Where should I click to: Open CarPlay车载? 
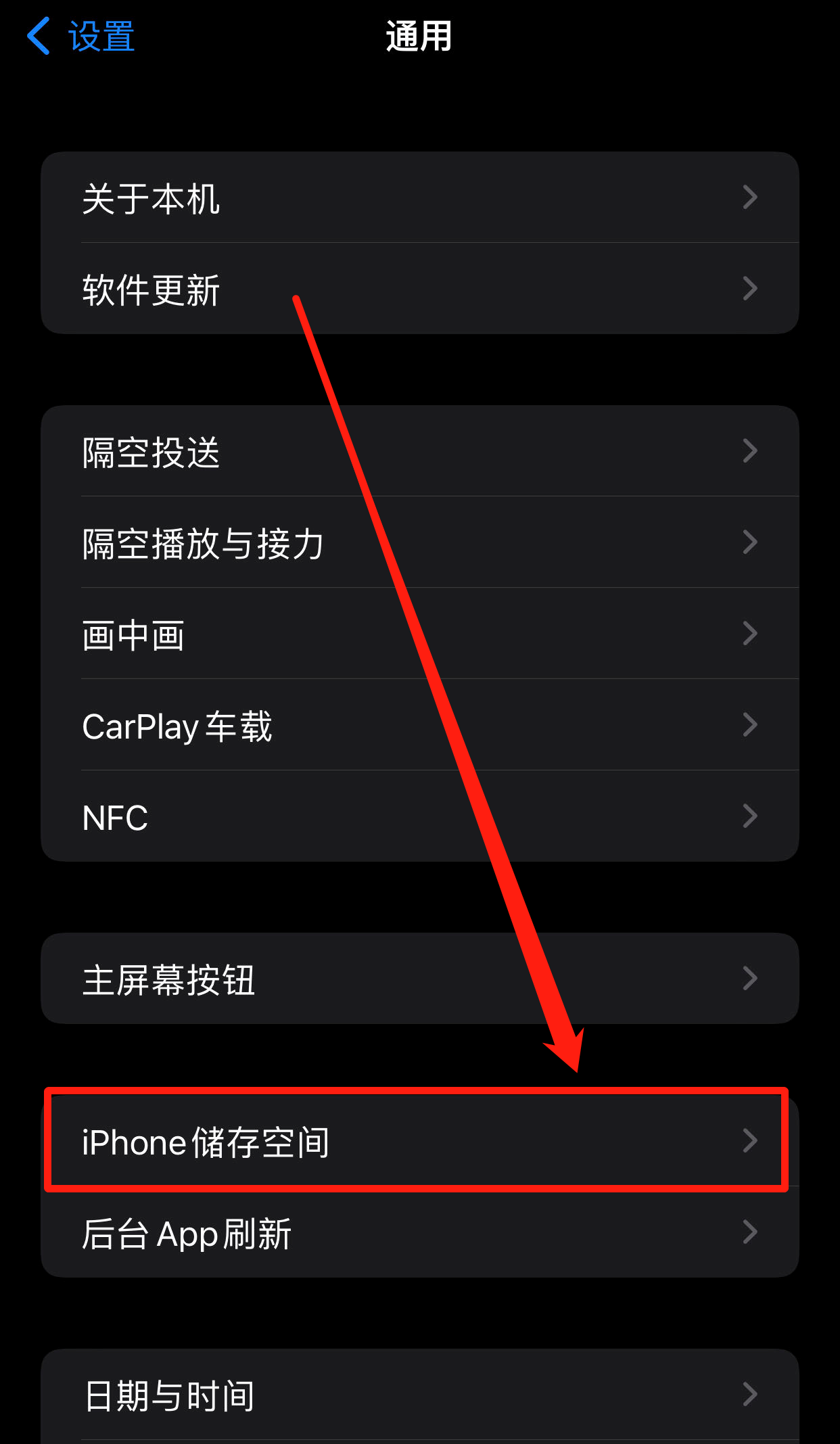420,725
